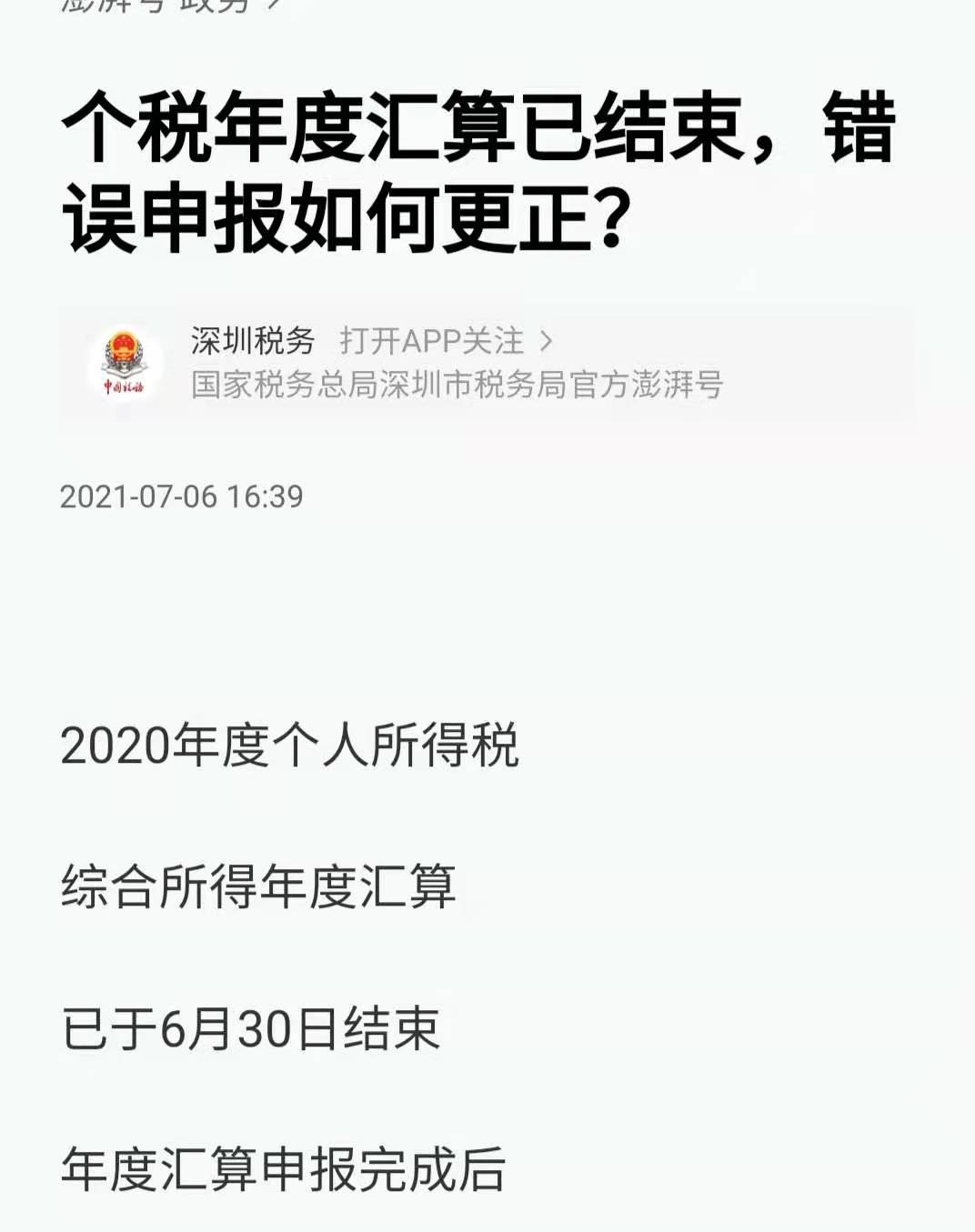975x1232 pixels.
Task: Open the 深圳税务 account avatar
Action: tap(124, 363)
